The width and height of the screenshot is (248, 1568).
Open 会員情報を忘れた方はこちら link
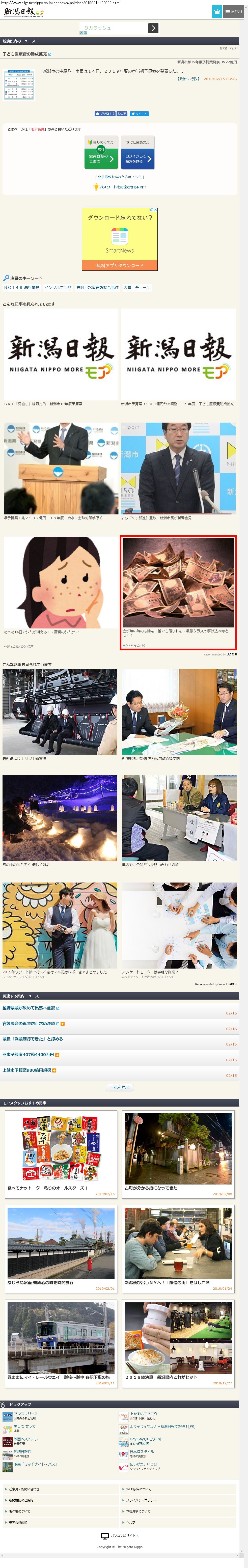tap(119, 177)
